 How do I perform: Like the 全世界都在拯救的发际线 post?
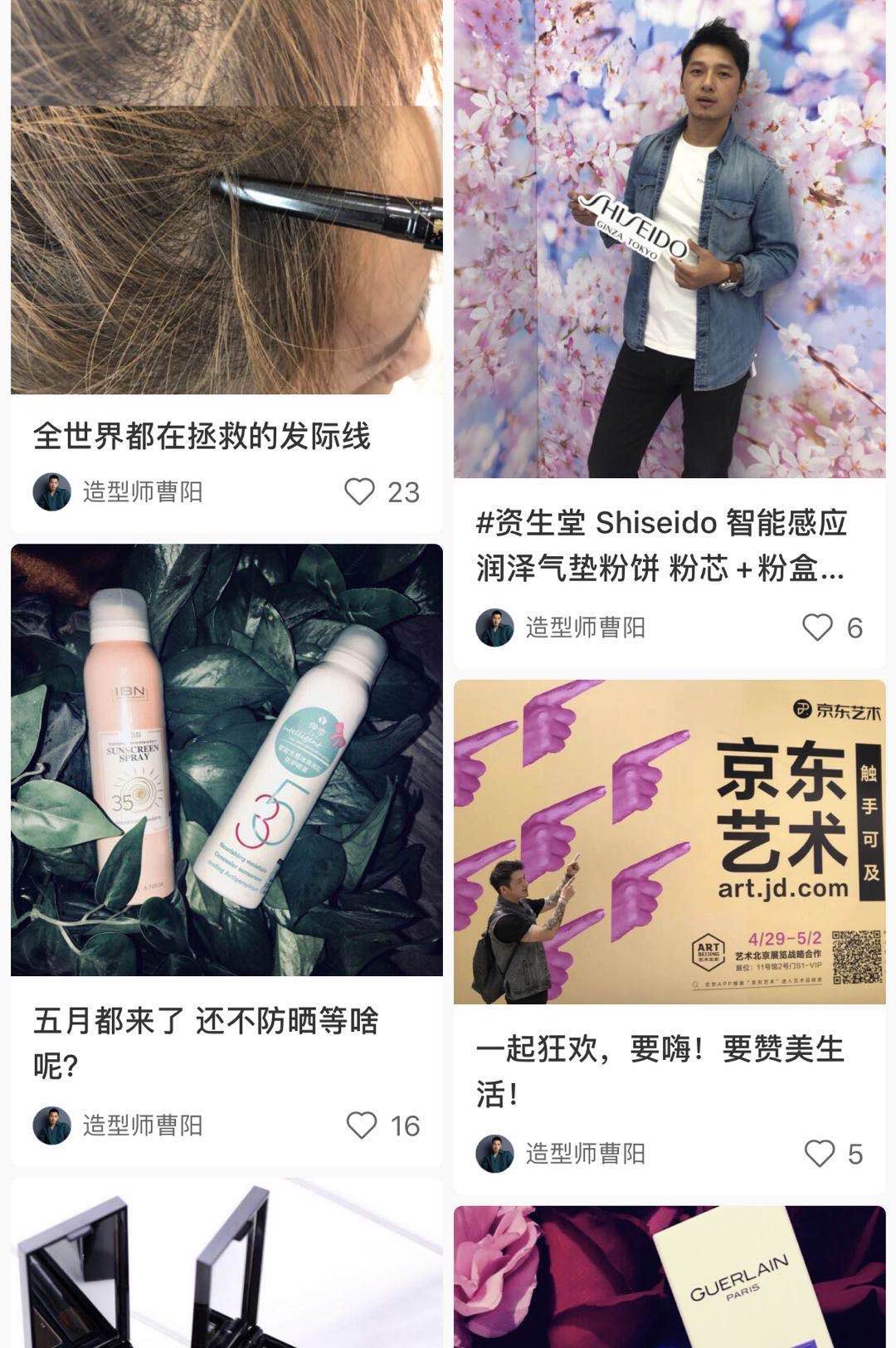click(360, 492)
